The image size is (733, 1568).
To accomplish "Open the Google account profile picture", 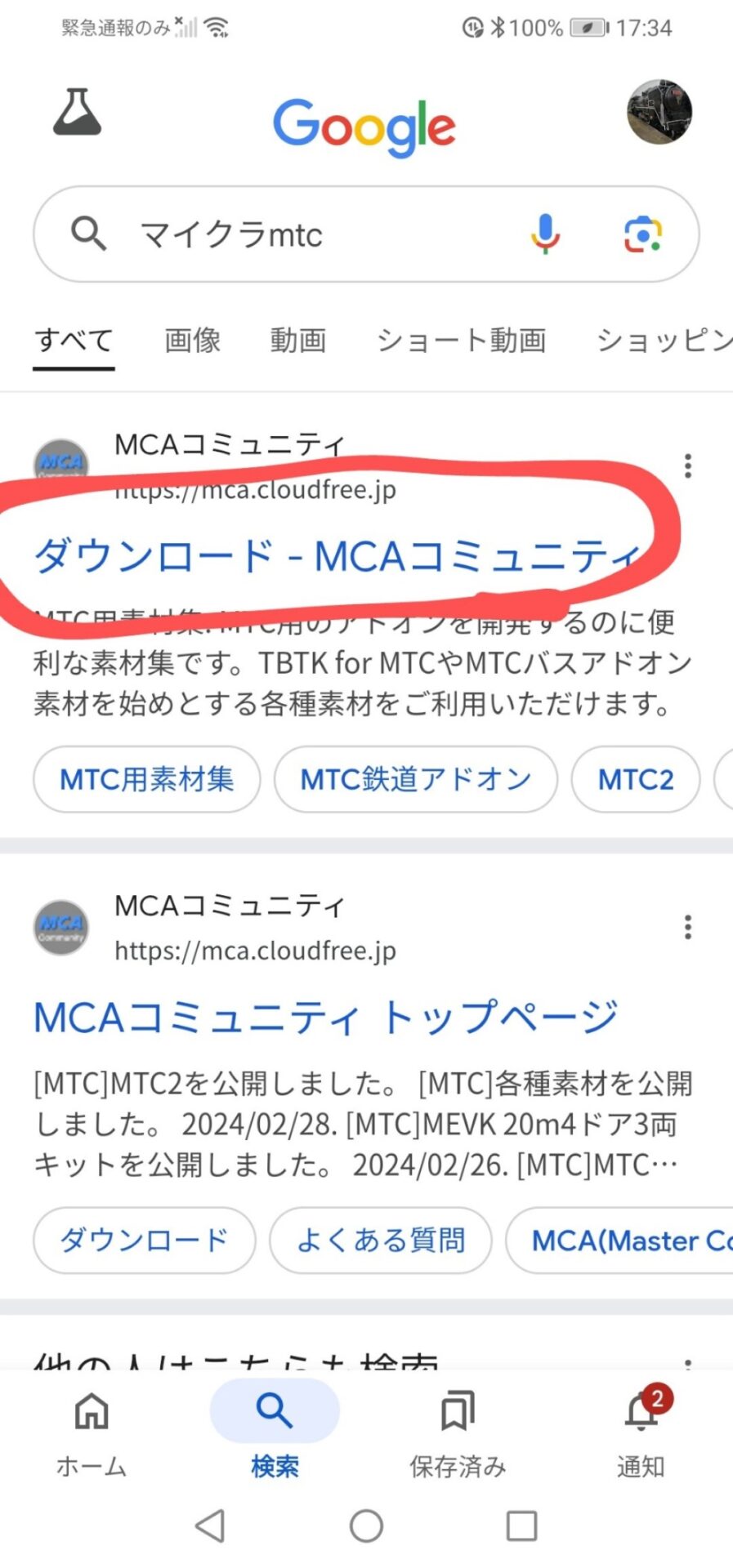I will click(x=659, y=112).
